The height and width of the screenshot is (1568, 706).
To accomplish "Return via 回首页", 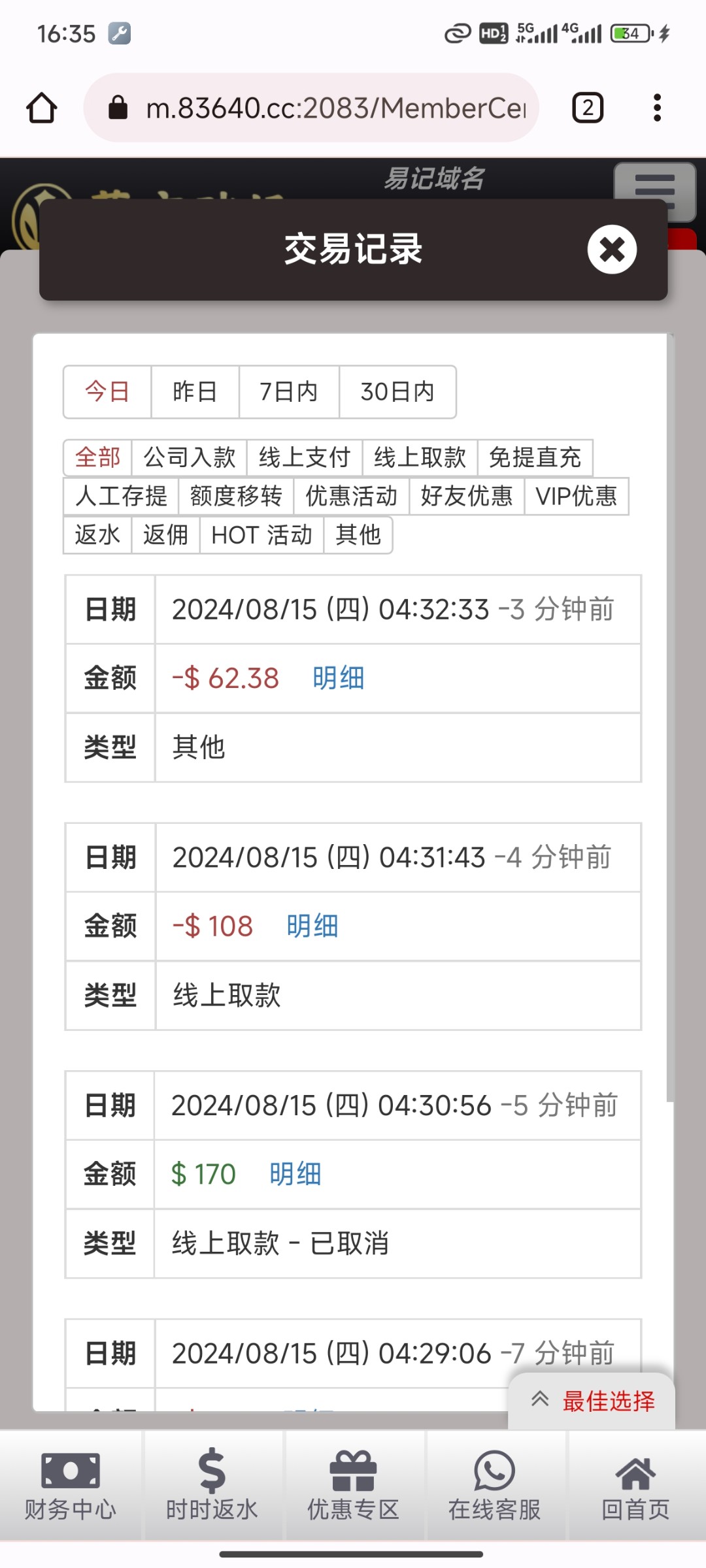I will click(x=636, y=1486).
